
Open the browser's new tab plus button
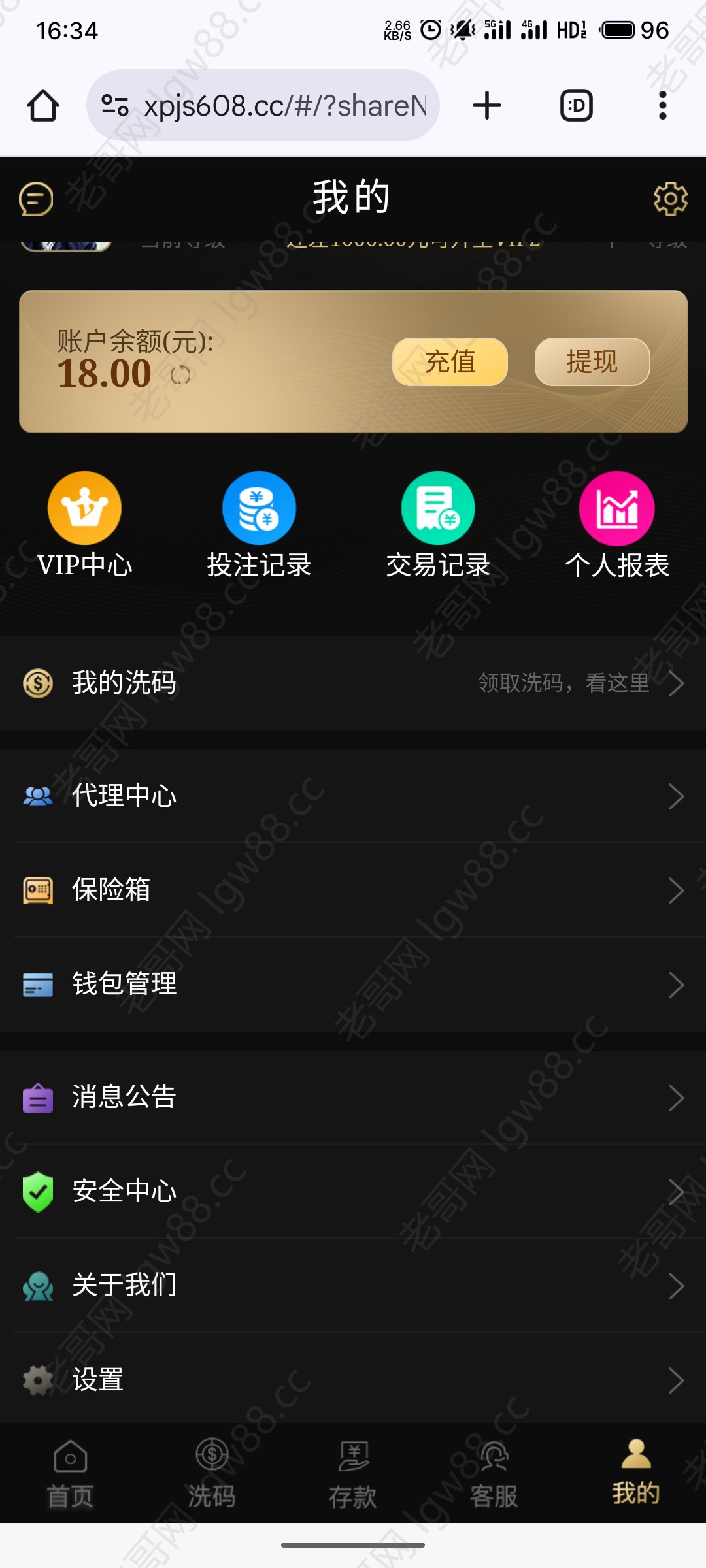point(486,105)
